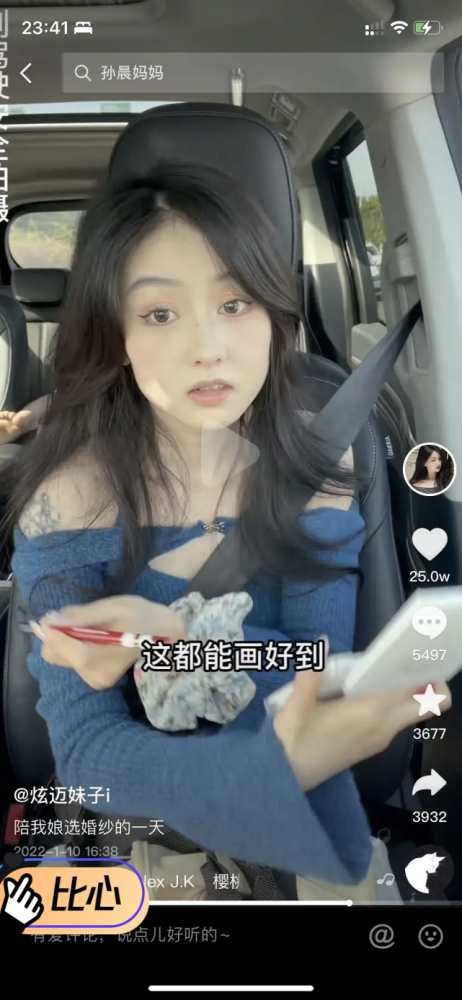Mention someone with the @ icon
Image resolution: width=462 pixels, height=1000 pixels.
click(382, 936)
